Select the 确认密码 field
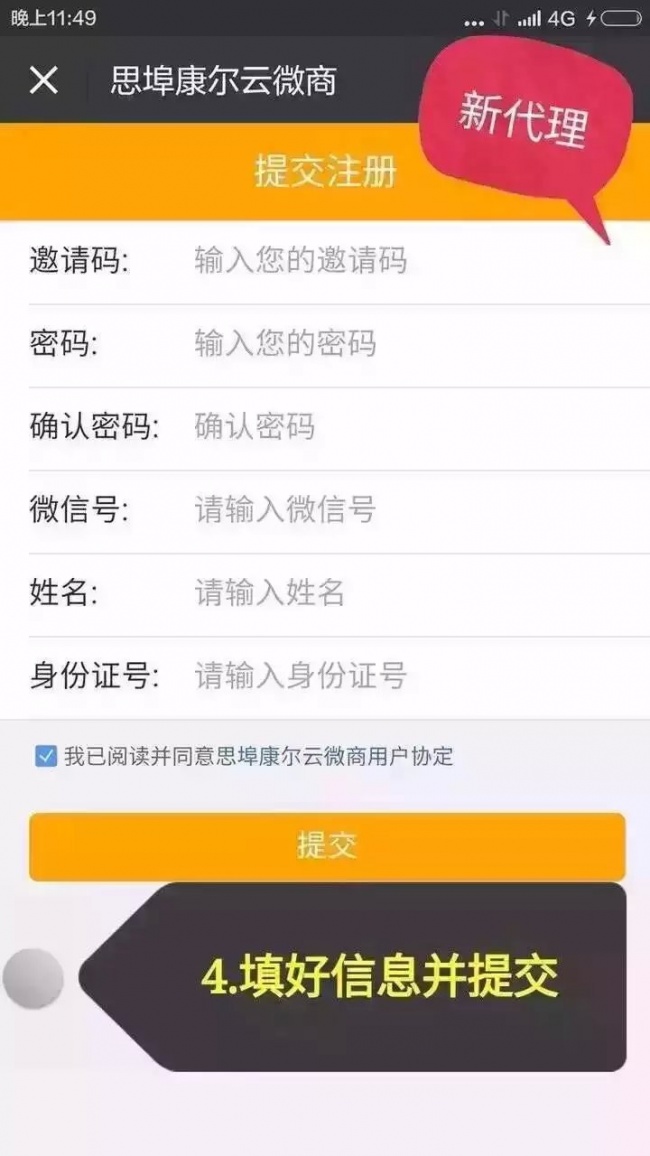650x1156 pixels. click(400, 428)
